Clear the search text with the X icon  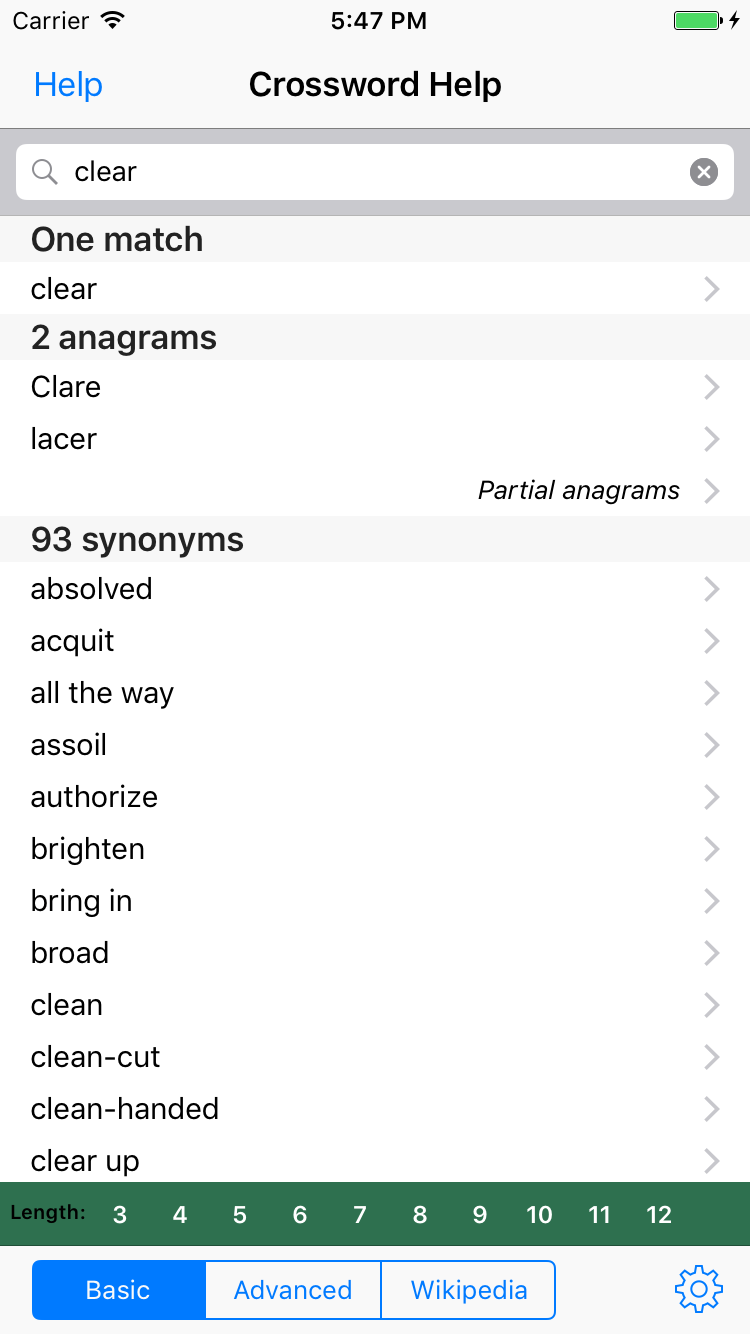click(x=704, y=171)
